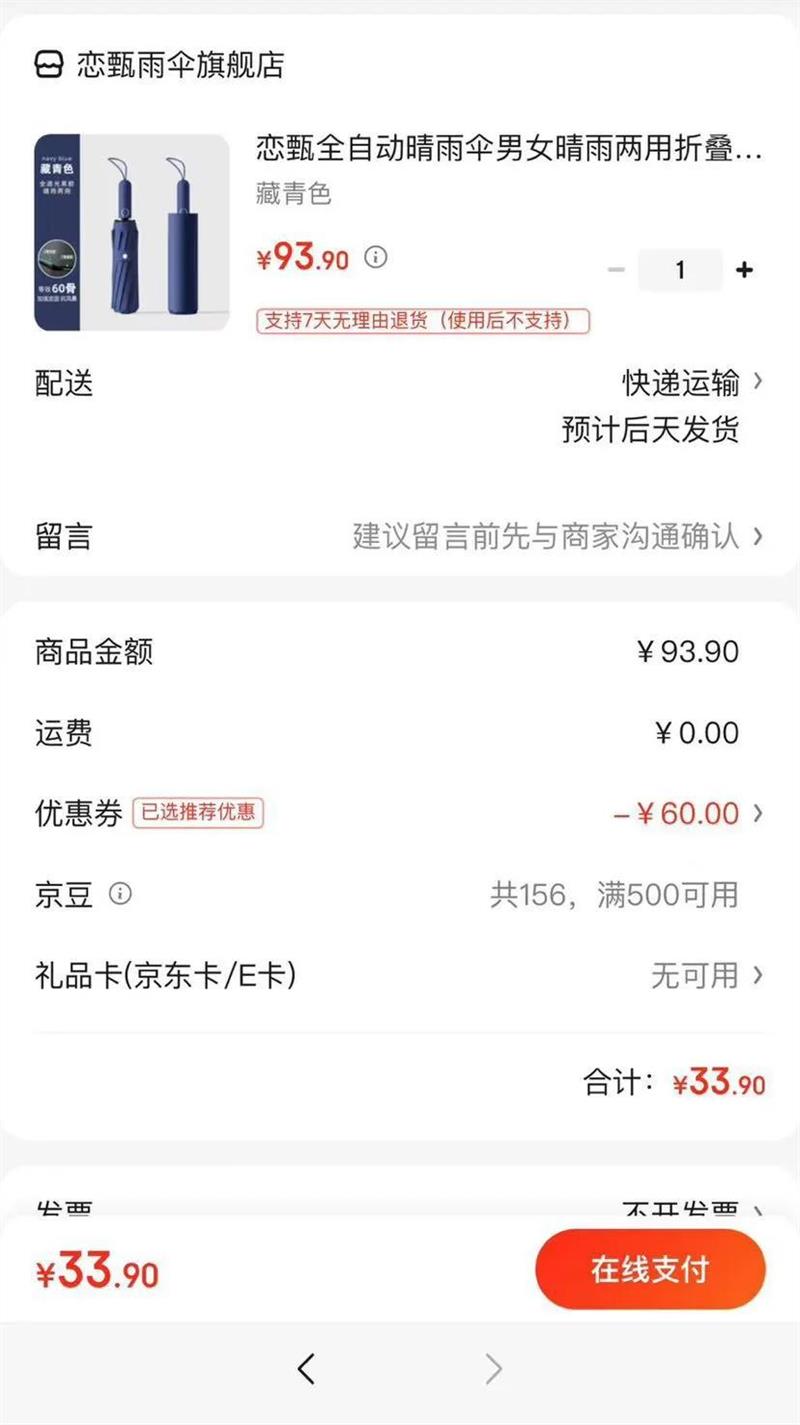
Task: Tap the quantity field showing 1
Action: (680, 270)
